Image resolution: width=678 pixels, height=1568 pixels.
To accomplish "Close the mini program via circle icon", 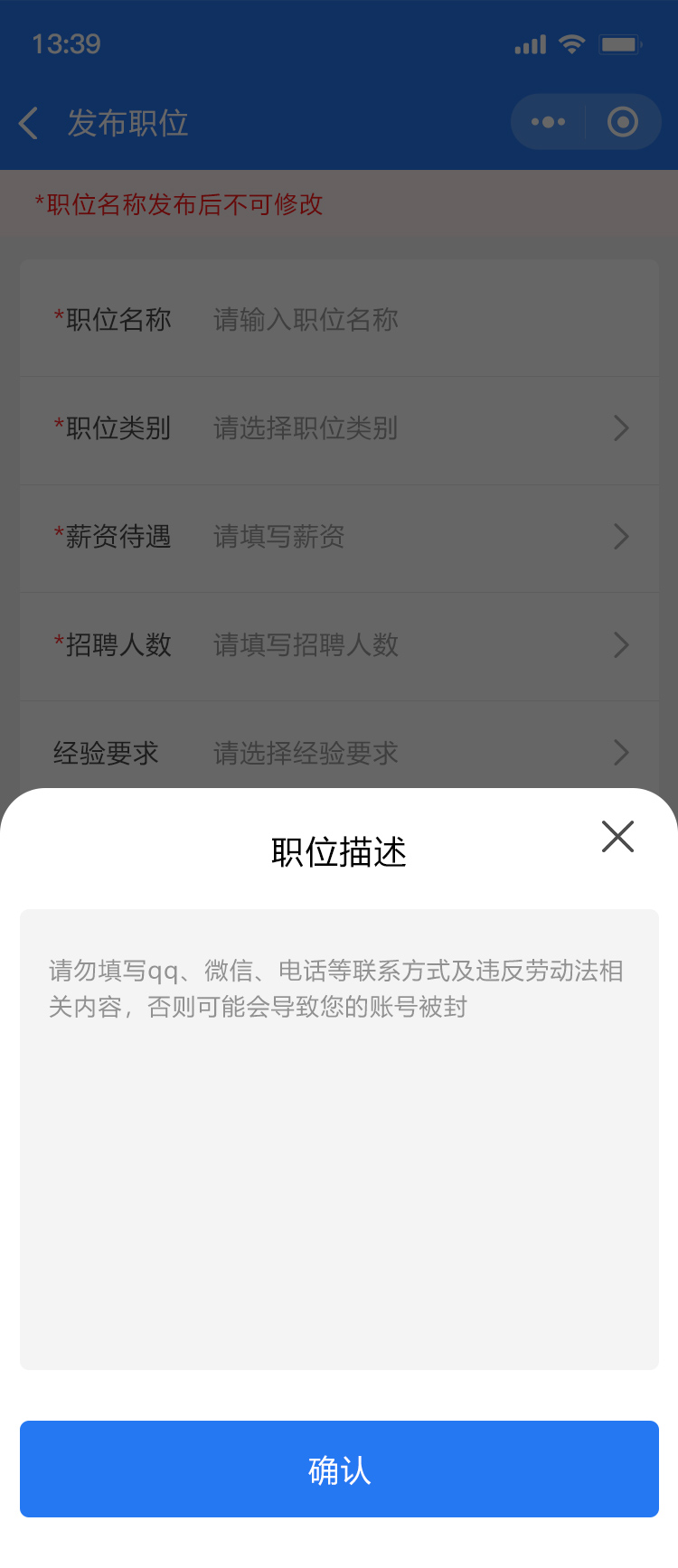I will tap(622, 122).
